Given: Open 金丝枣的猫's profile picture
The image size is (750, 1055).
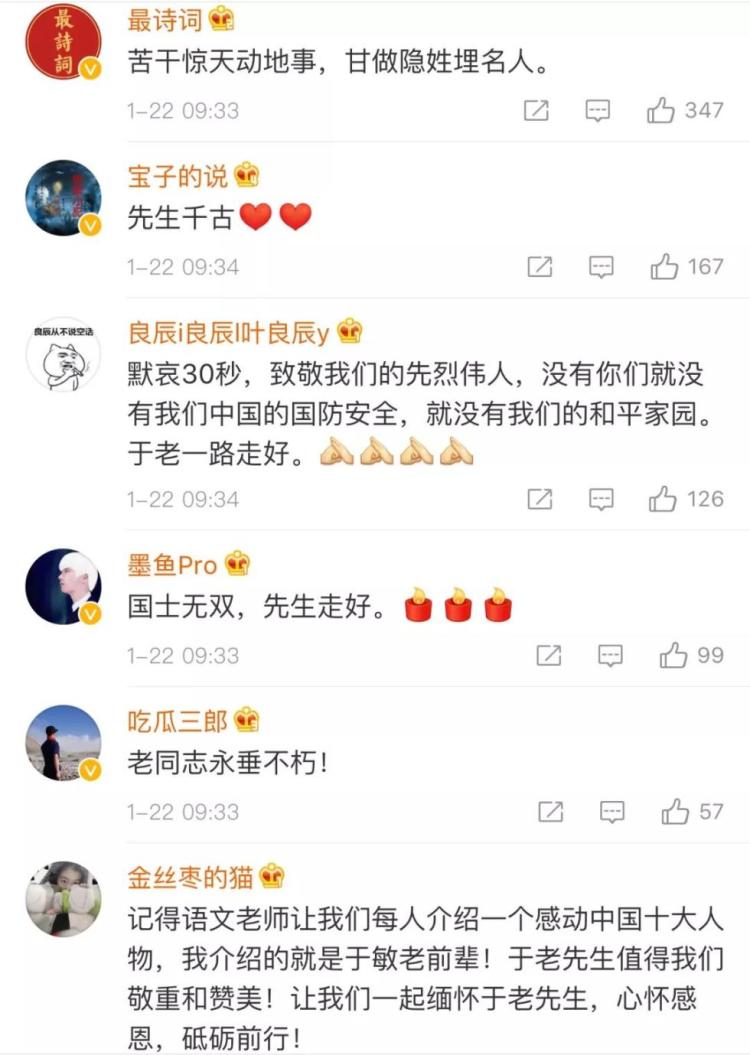Looking at the screenshot, I should (x=63, y=898).
